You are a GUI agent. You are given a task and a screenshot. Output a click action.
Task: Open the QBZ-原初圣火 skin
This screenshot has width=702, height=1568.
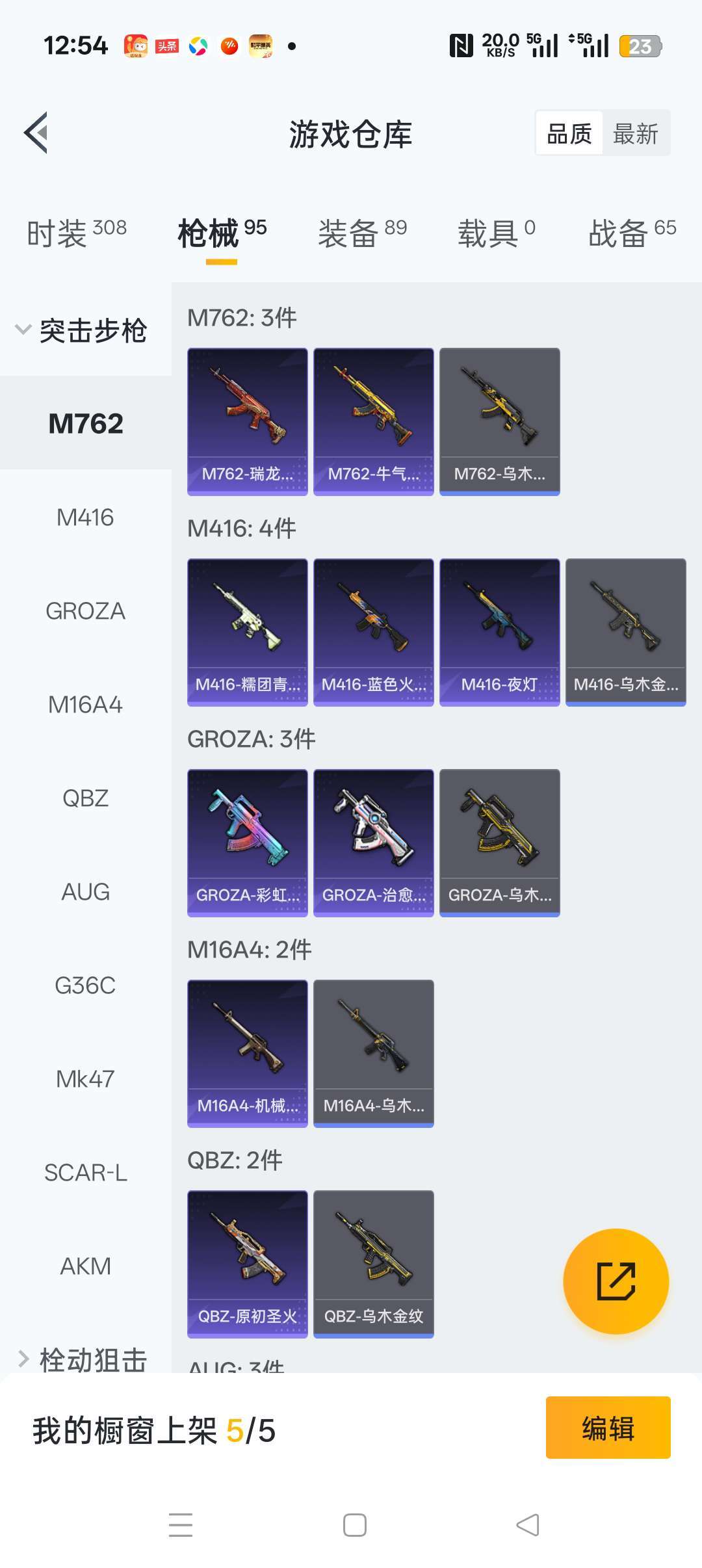coord(247,1264)
